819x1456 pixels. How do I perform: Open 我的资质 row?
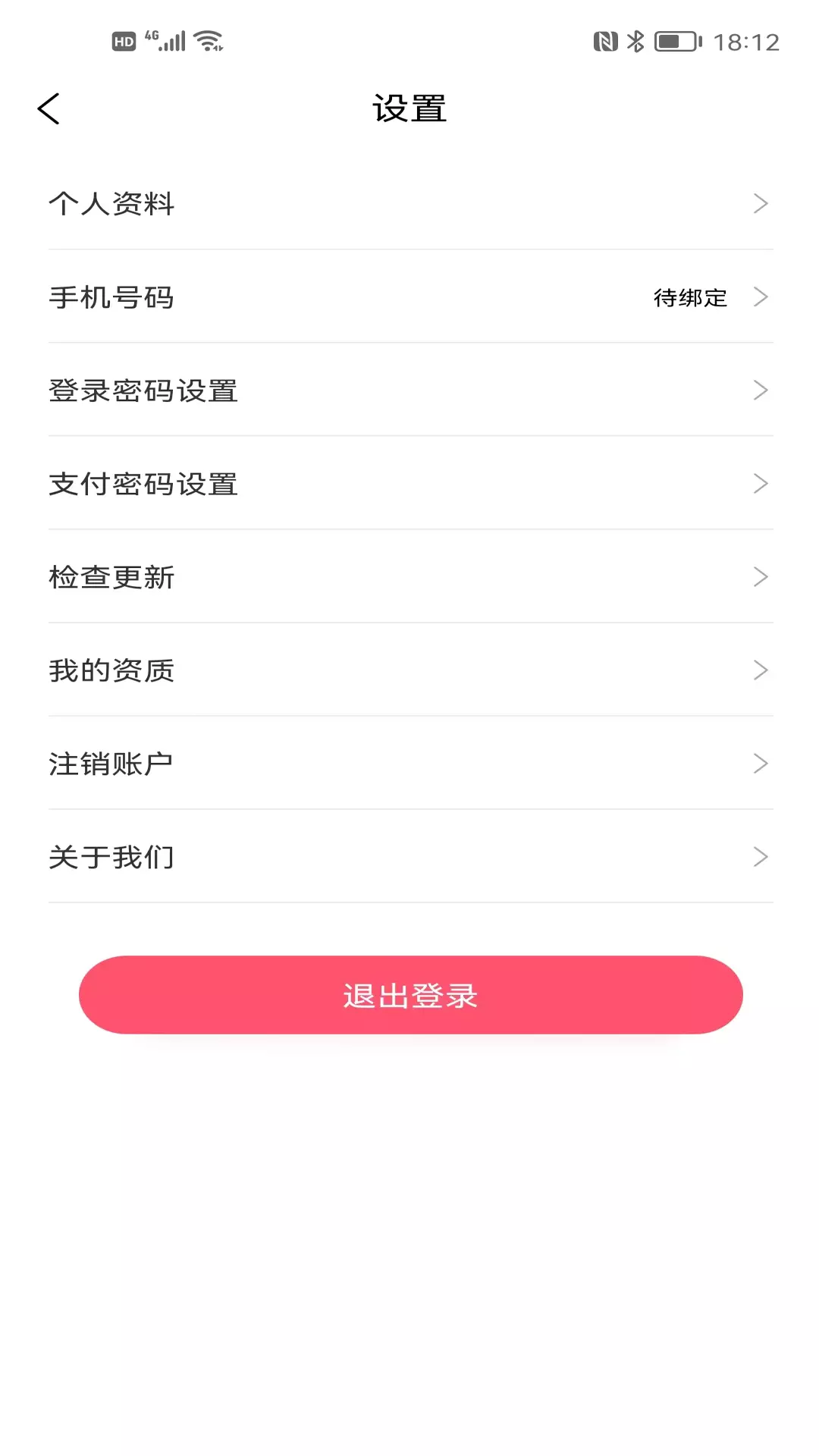point(409,670)
